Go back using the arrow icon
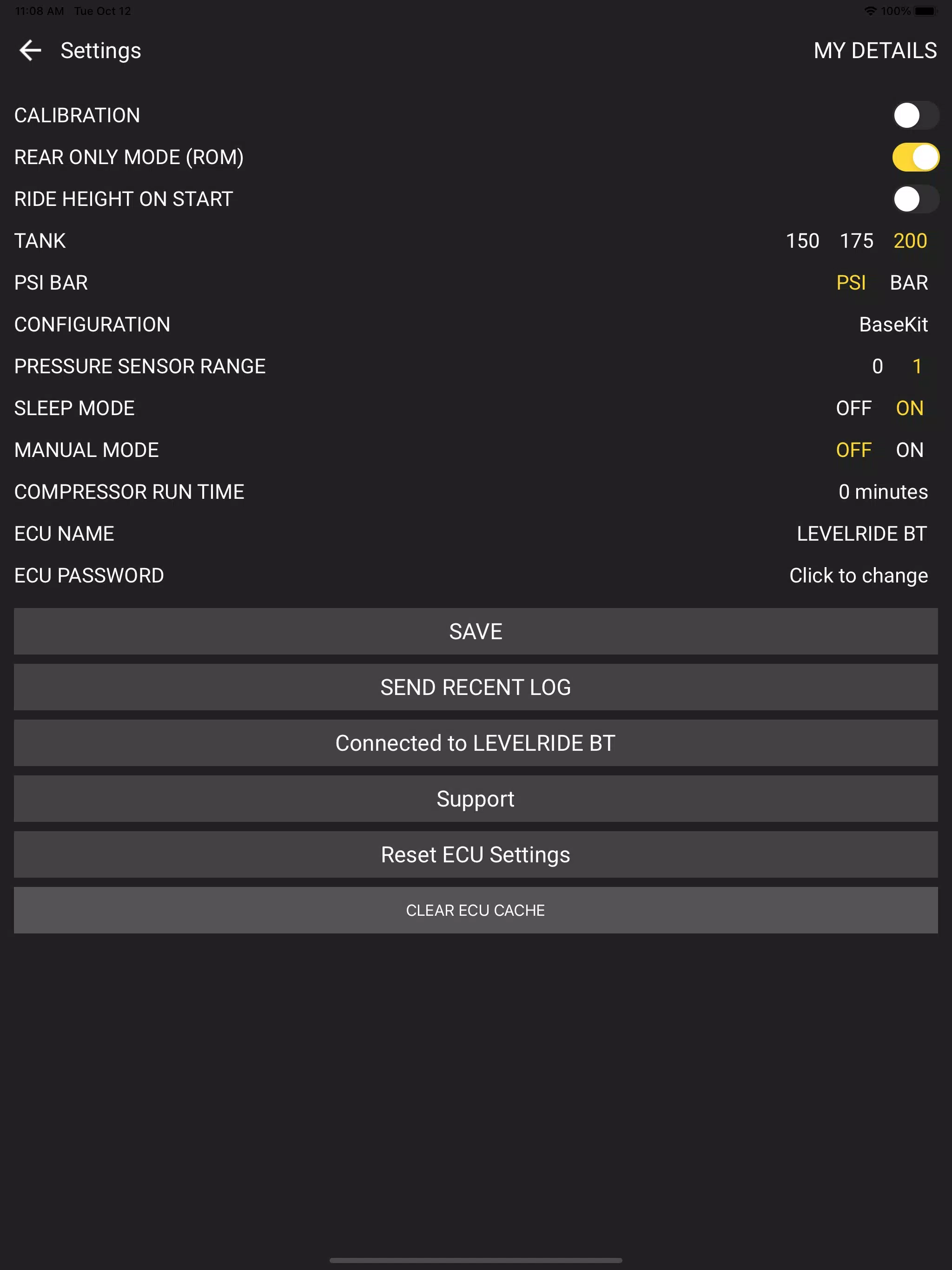The width and height of the screenshot is (952, 1270). pyautogui.click(x=30, y=51)
